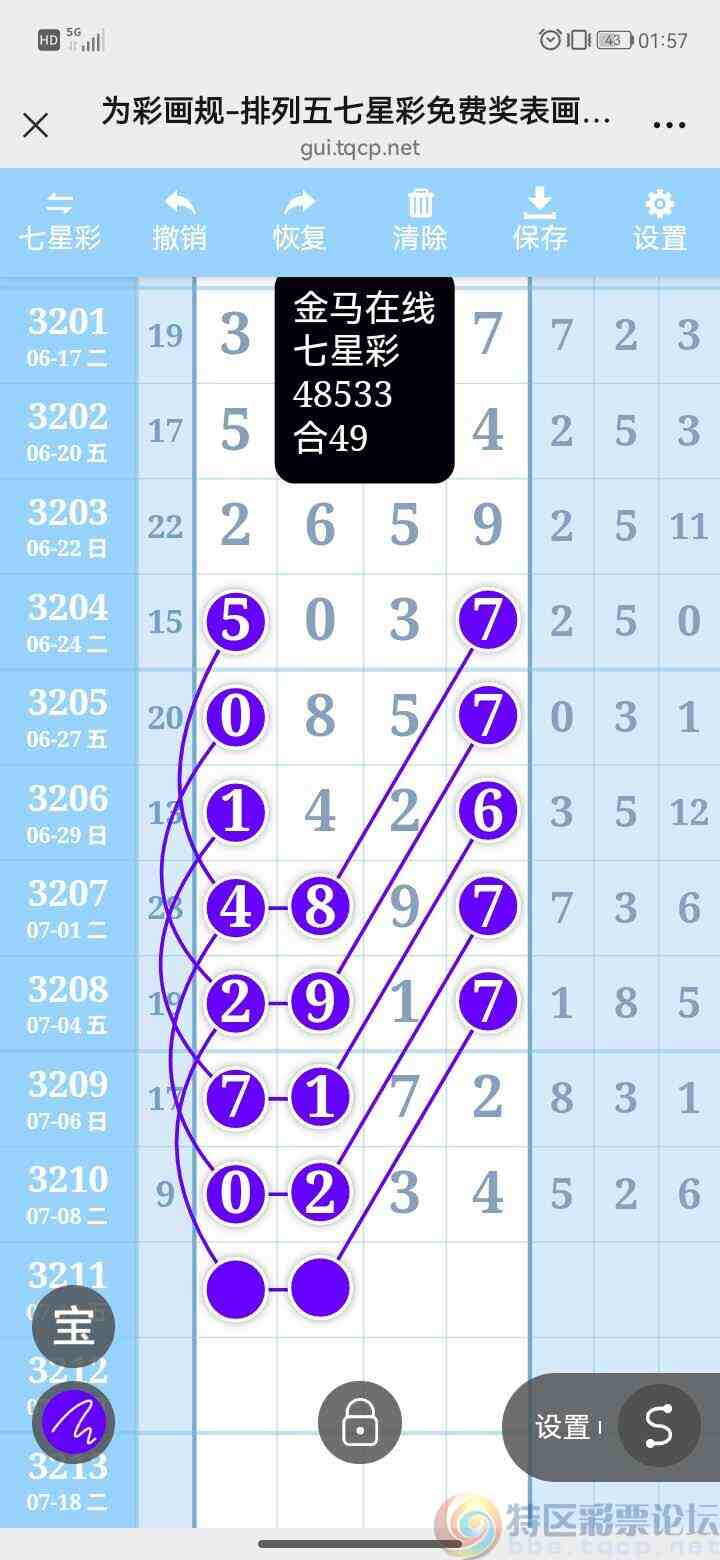Switch lottery type via 七星彩 button
The height and width of the screenshot is (1560, 720).
pos(60,221)
